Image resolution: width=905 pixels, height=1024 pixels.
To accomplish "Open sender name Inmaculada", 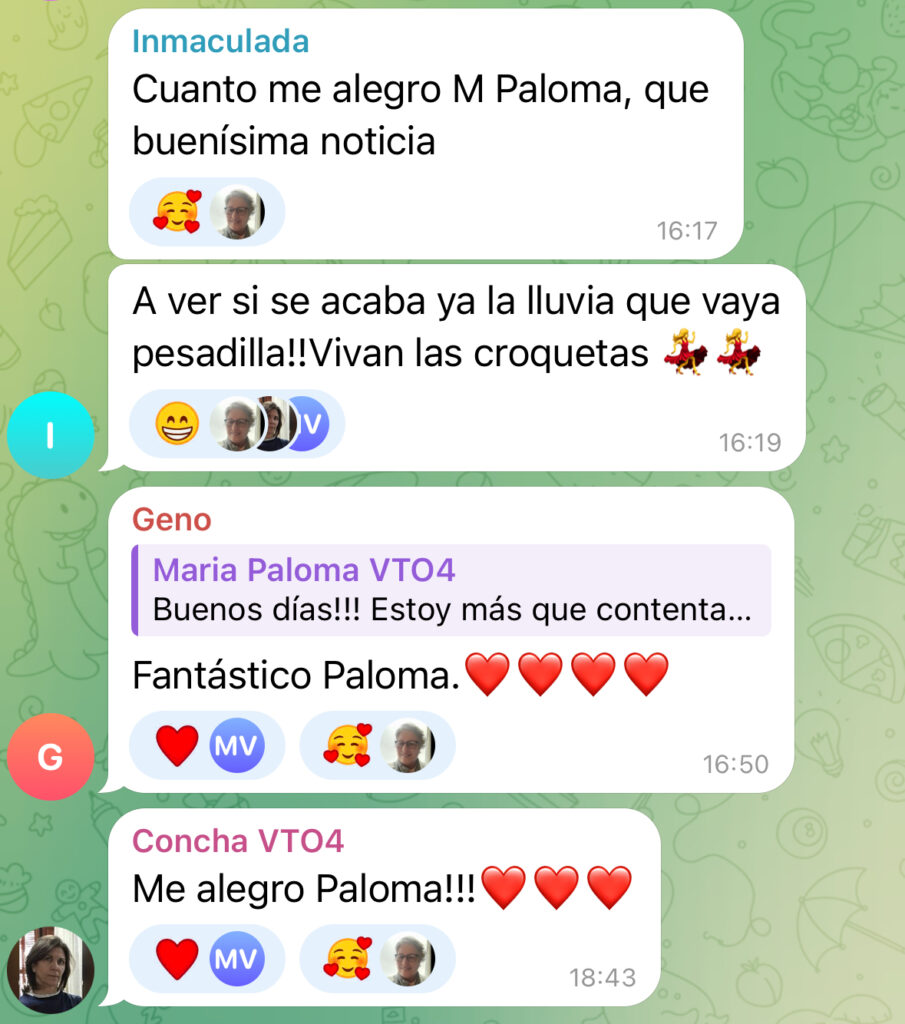I will pos(220,41).
